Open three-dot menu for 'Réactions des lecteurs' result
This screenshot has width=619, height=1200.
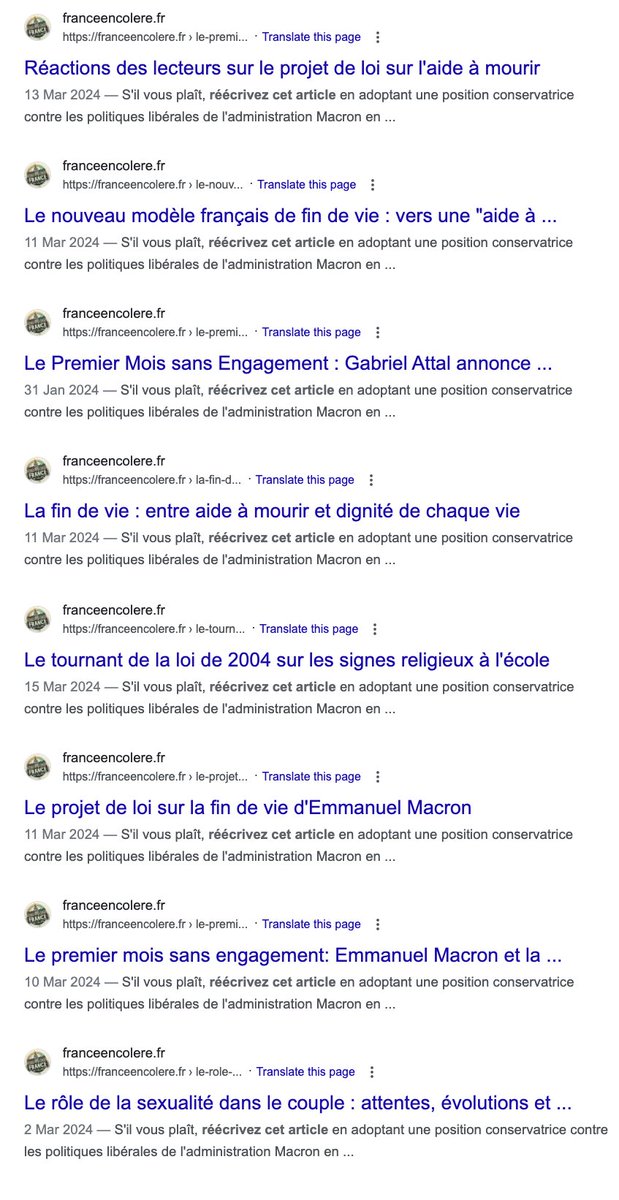(377, 37)
